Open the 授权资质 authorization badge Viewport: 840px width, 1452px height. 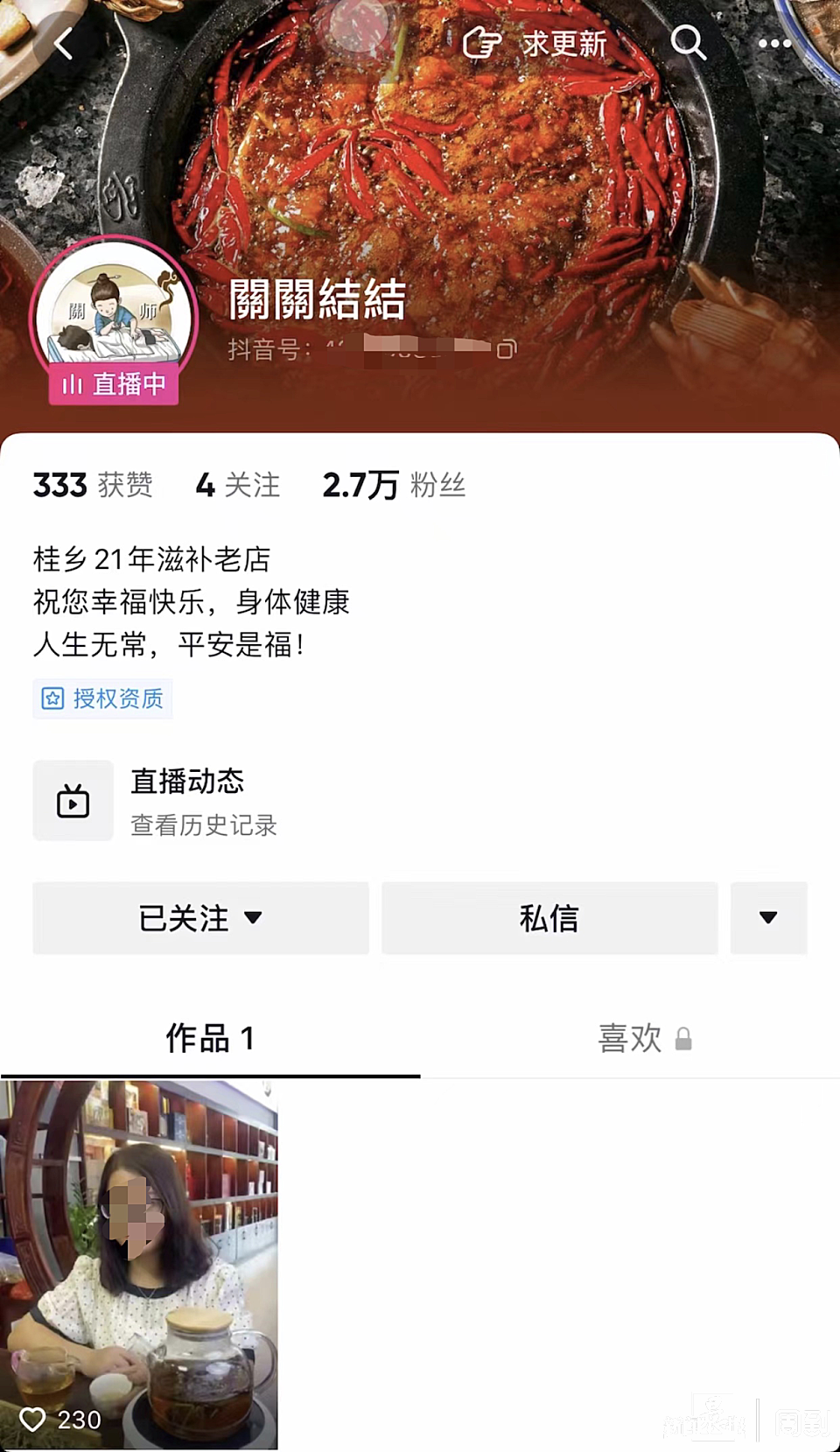(103, 698)
